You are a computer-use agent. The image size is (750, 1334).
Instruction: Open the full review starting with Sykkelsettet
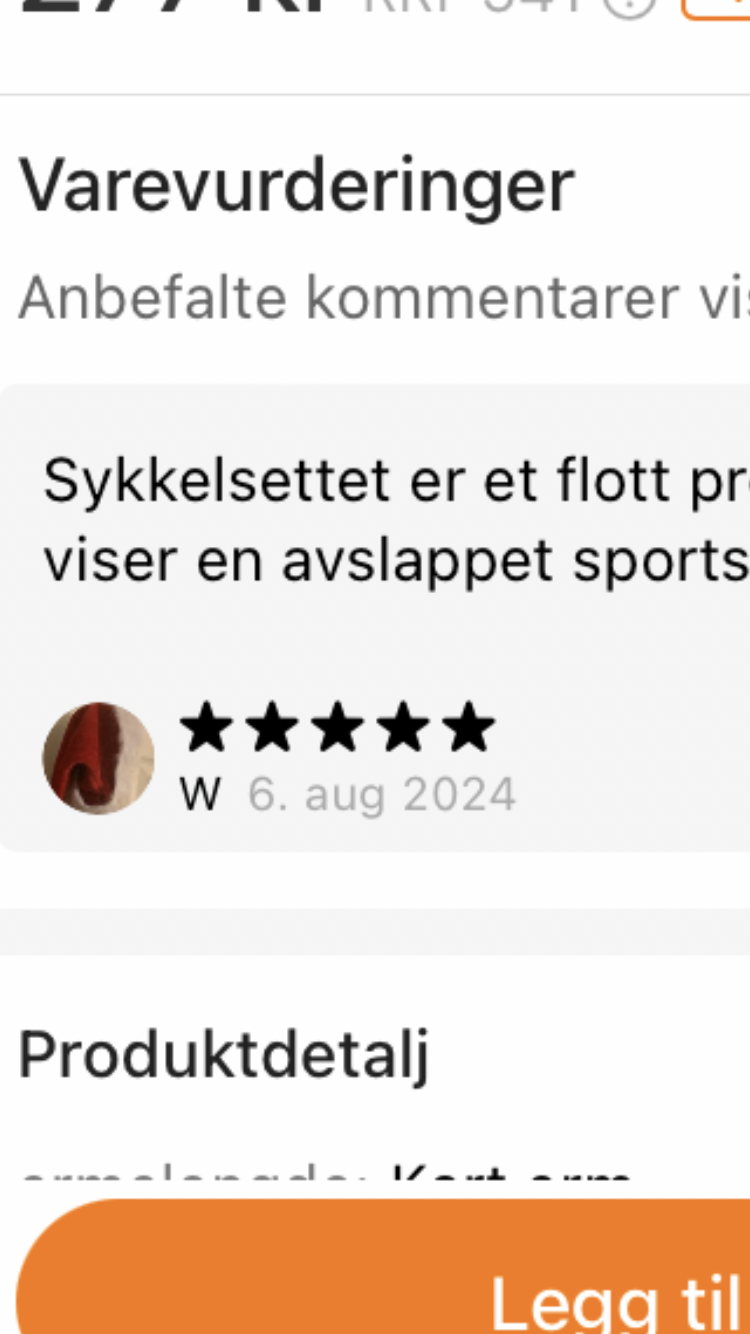pyautogui.click(x=375, y=520)
